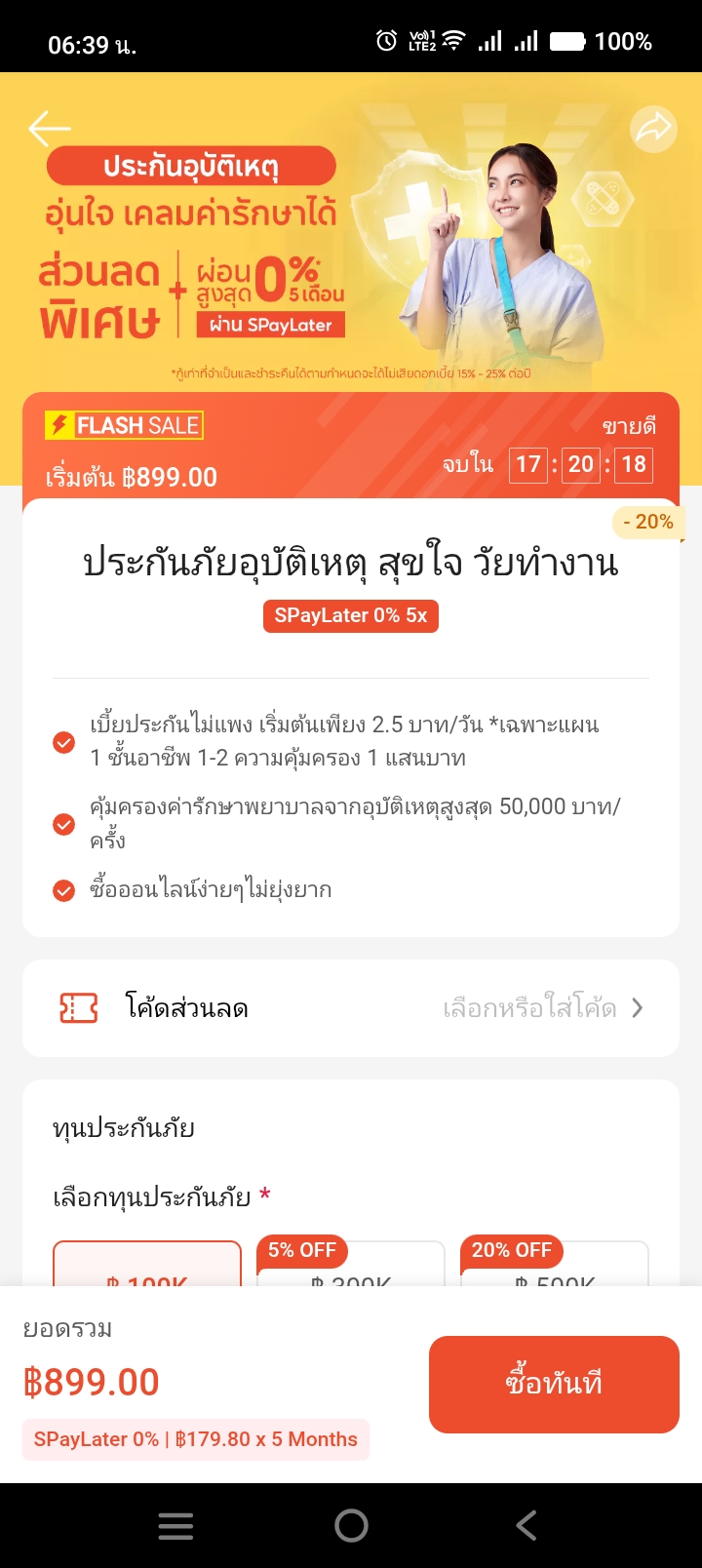Go to the home screen

click(351, 1526)
